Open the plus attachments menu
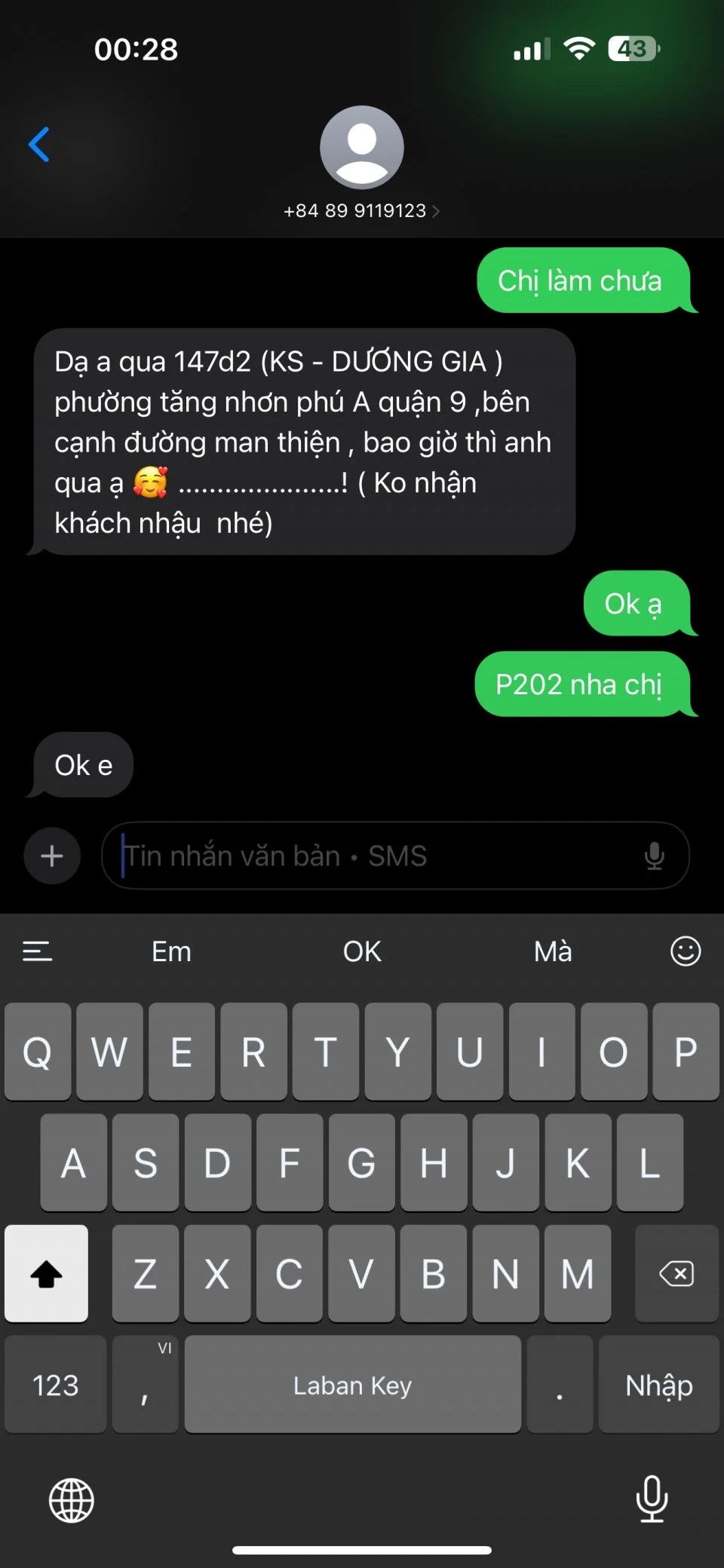Image resolution: width=724 pixels, height=1568 pixels. click(x=52, y=856)
